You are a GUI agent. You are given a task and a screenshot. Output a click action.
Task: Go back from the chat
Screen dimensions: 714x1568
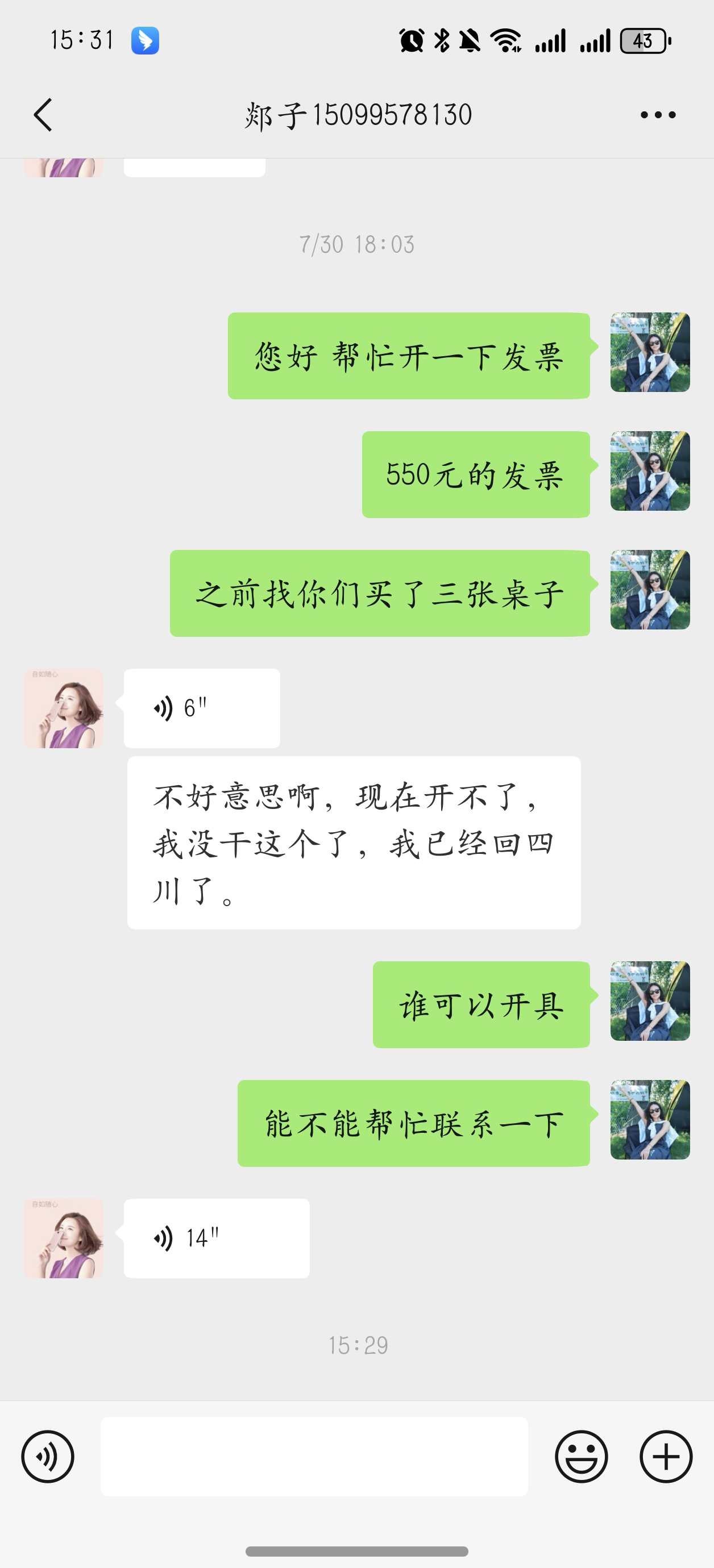click(43, 114)
